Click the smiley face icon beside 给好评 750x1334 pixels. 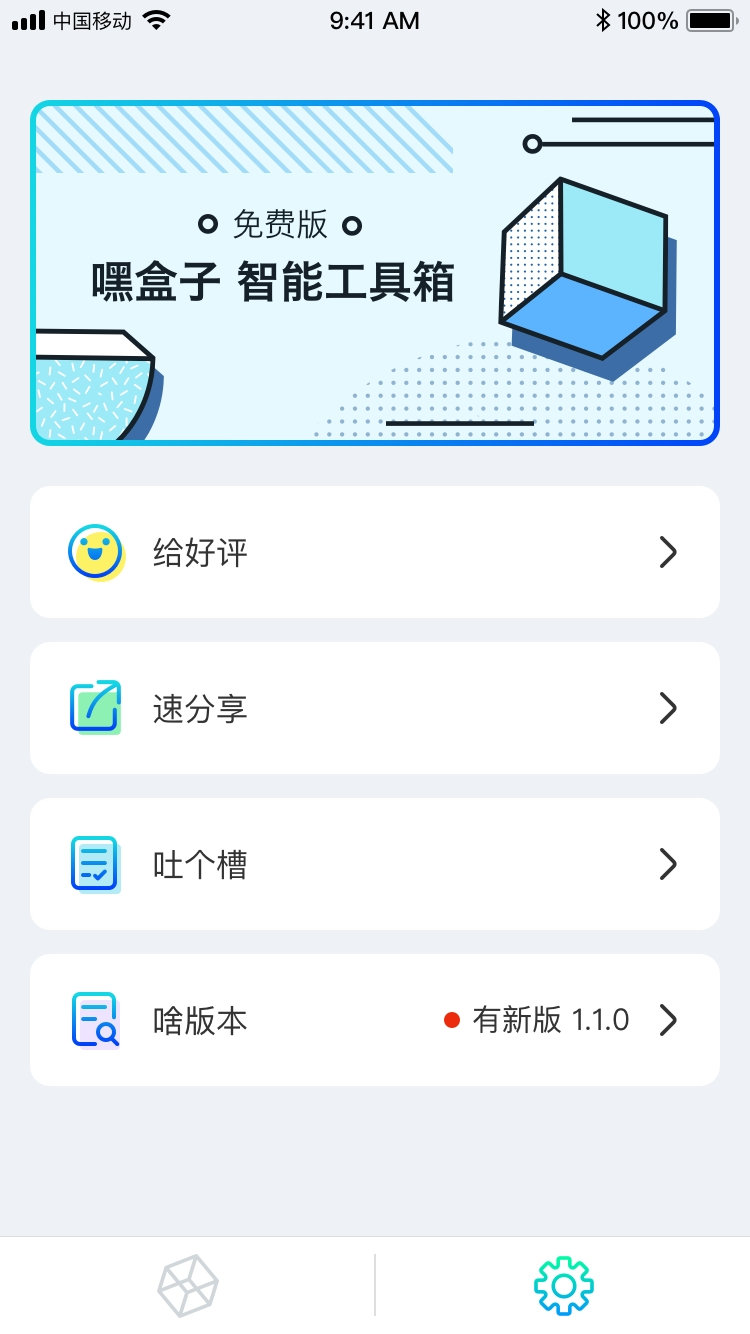click(94, 552)
